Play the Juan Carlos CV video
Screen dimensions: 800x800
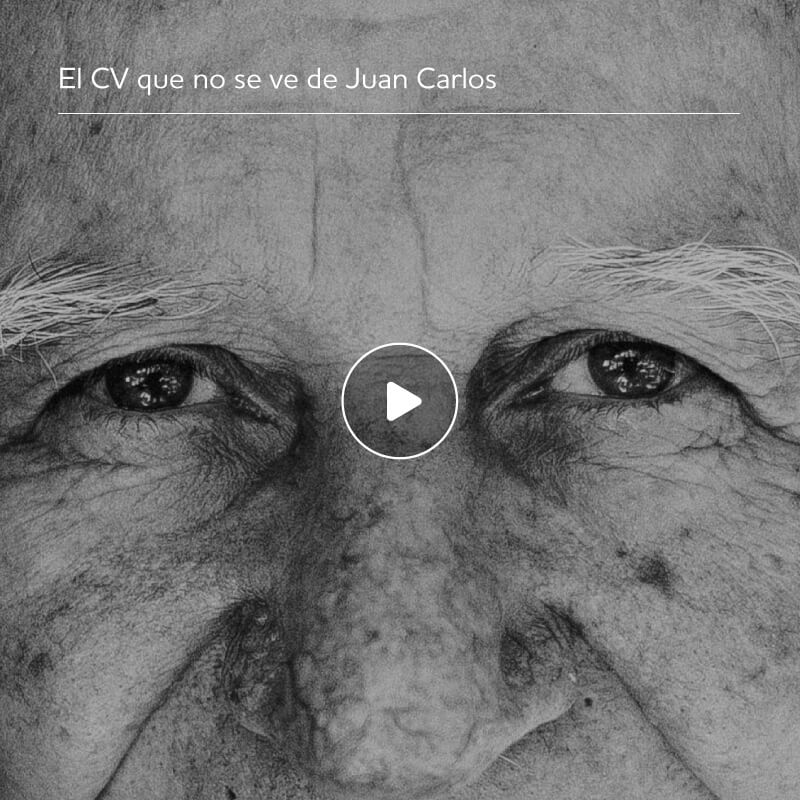399,401
